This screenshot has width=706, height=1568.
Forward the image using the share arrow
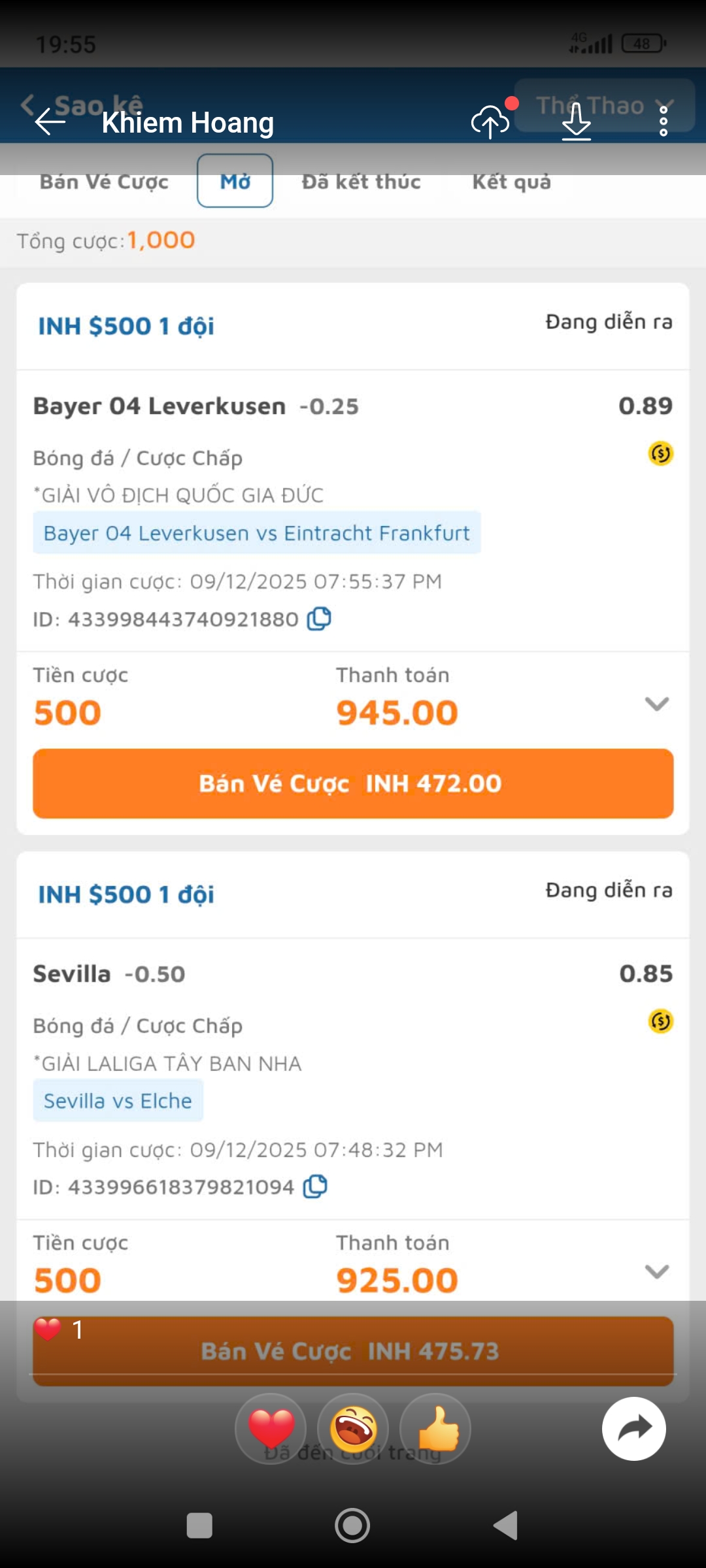[633, 1428]
